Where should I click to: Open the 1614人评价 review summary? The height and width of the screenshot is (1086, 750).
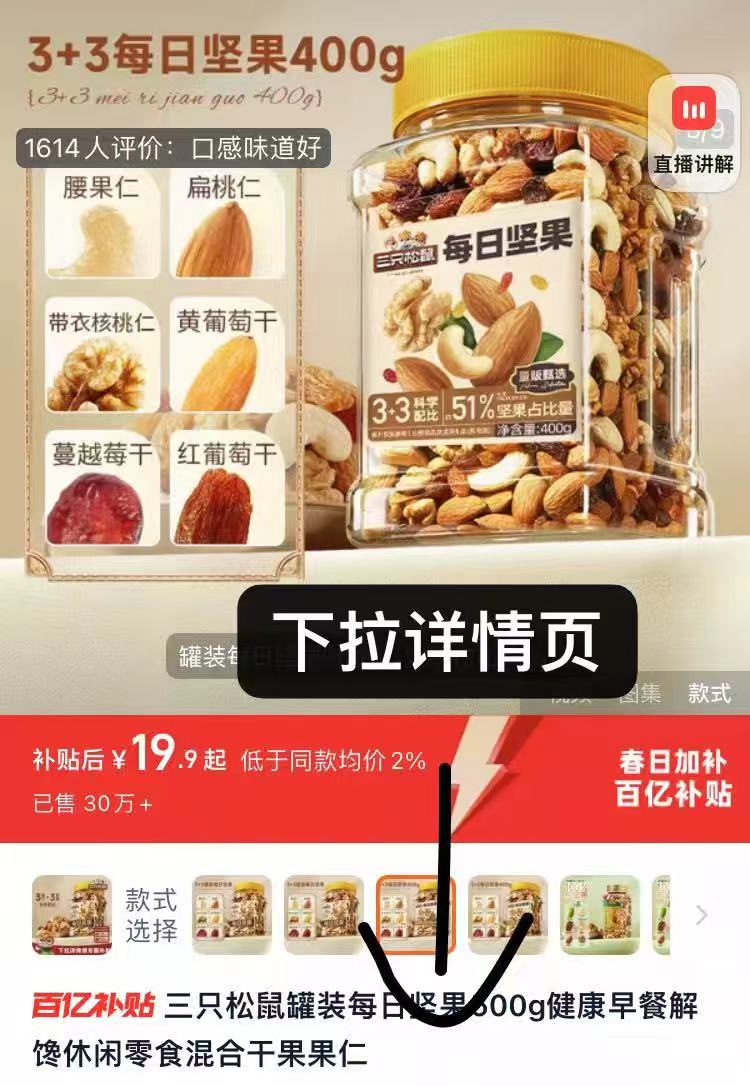pos(173,148)
